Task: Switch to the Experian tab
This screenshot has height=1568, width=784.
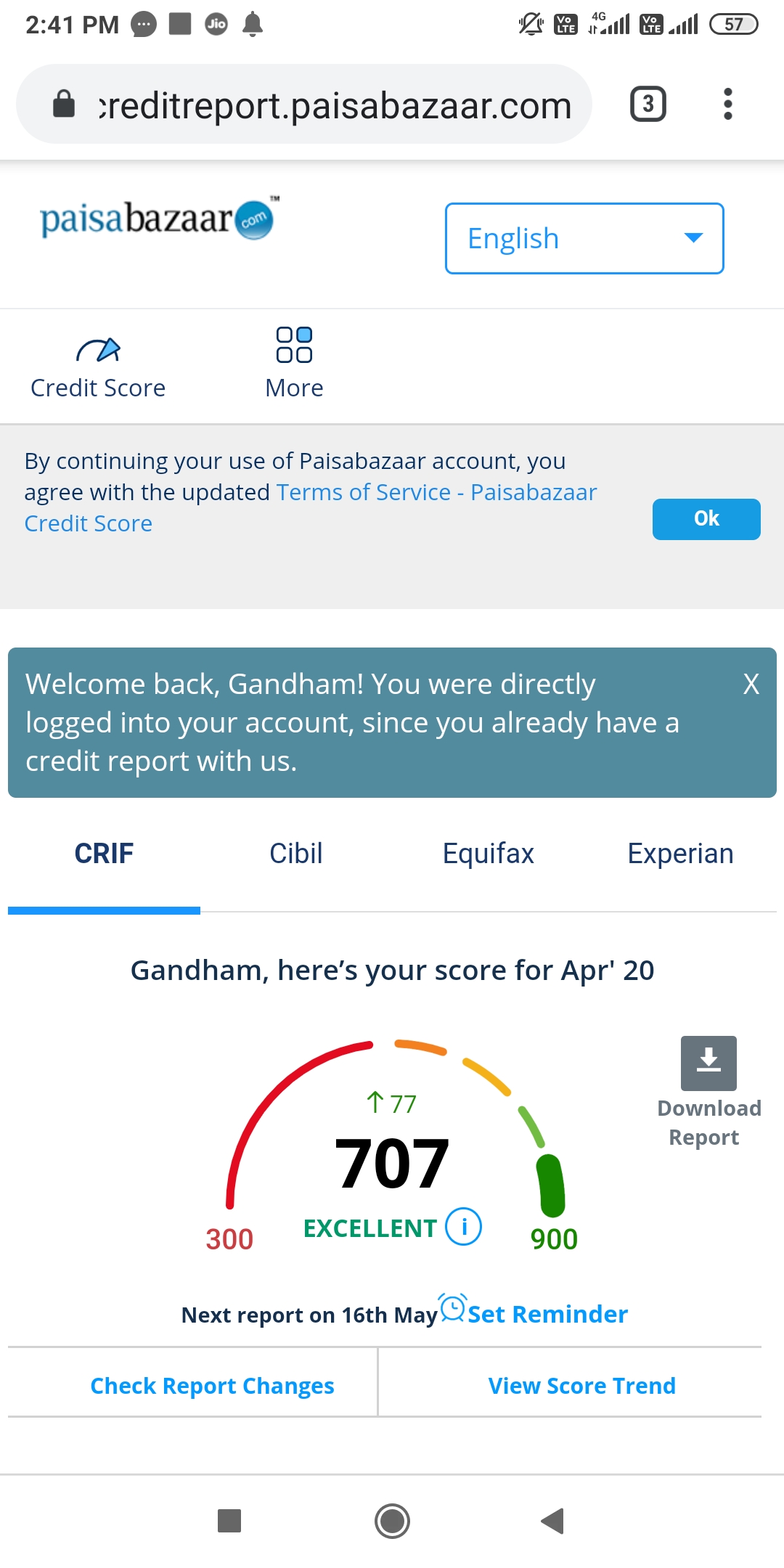Action: [681, 854]
